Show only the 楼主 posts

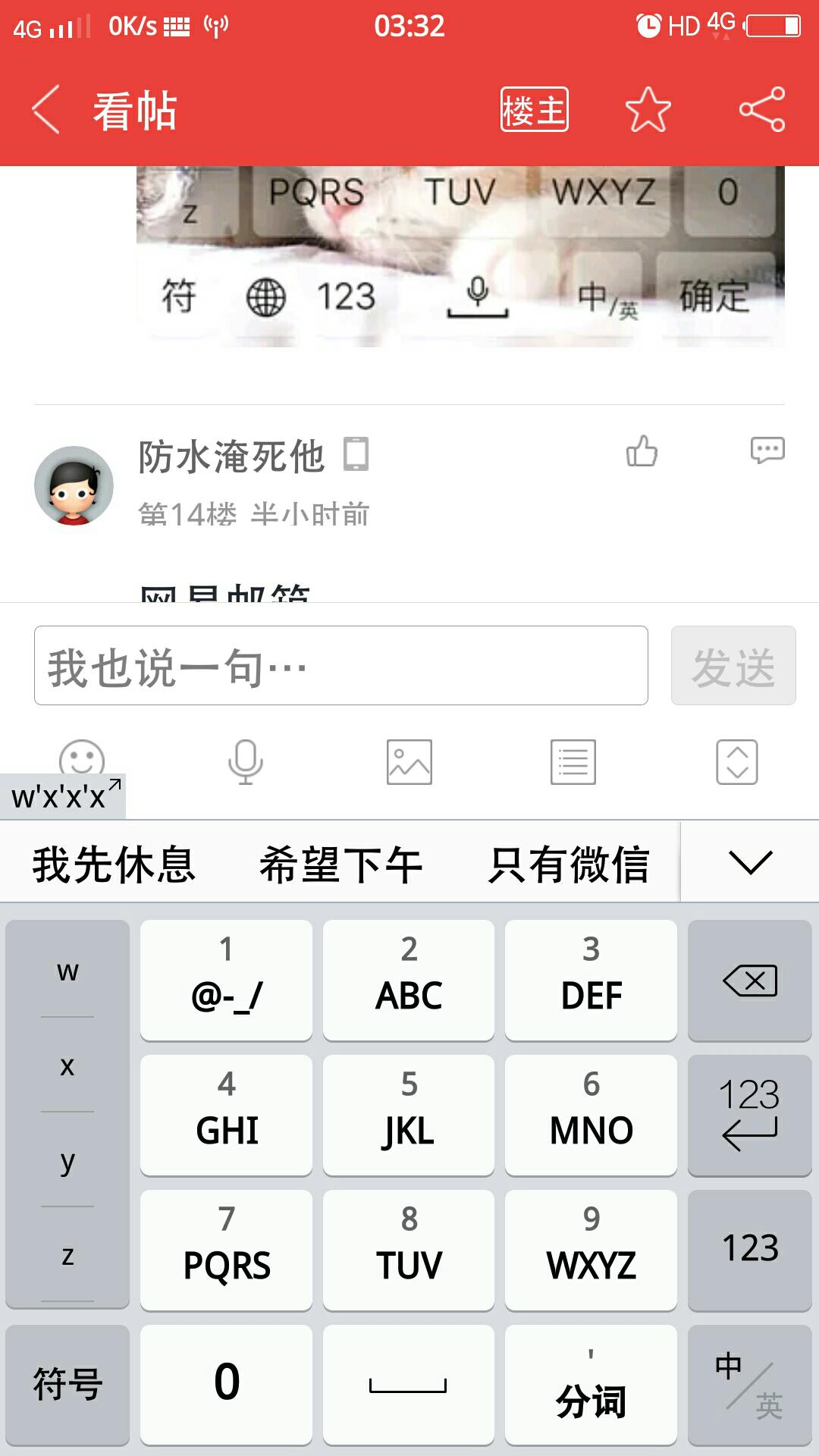tap(534, 110)
